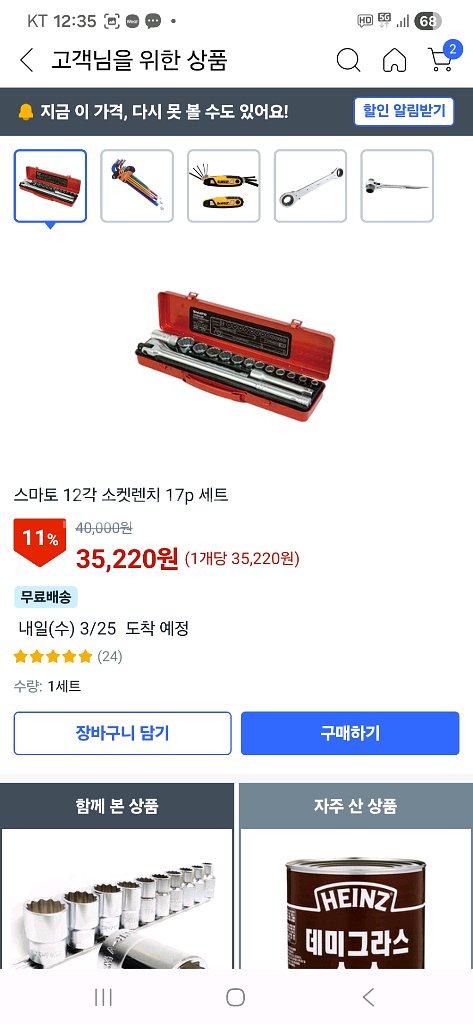Open search with the magnifier icon

348,60
